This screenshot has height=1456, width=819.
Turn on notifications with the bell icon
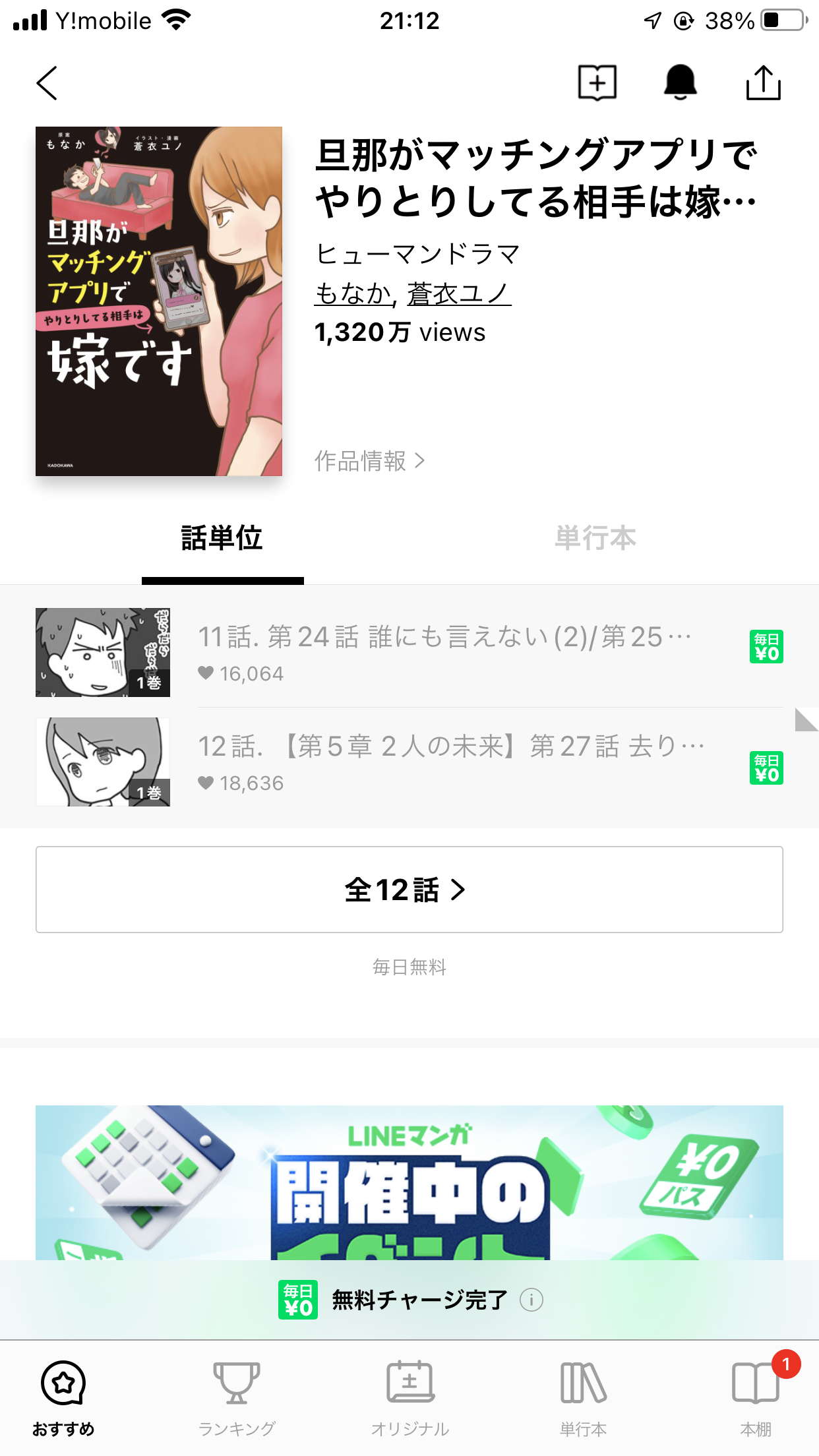pos(680,82)
